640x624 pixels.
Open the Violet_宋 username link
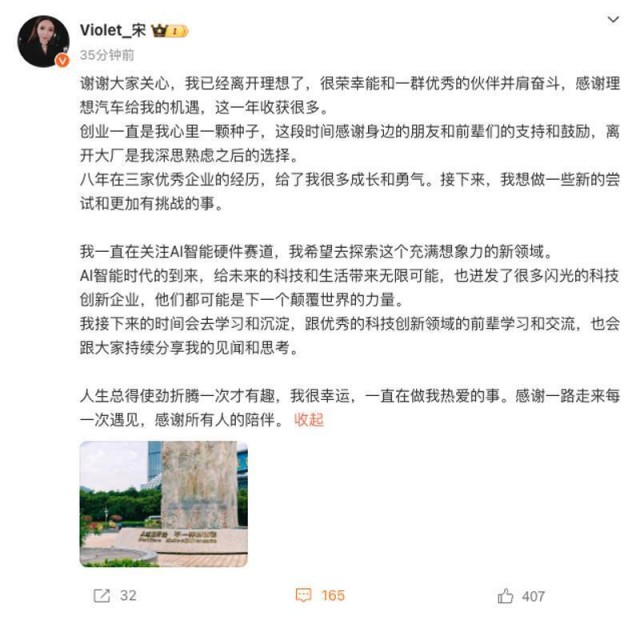(x=113, y=30)
